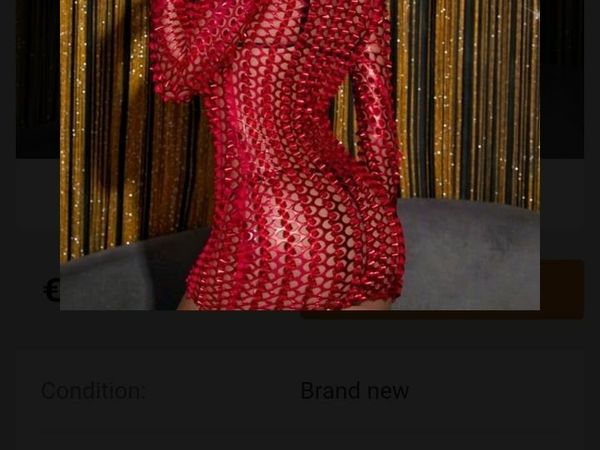Viewport: 600px width, 450px height.
Task: Tap the orange button behind the photo
Action: point(562,290)
